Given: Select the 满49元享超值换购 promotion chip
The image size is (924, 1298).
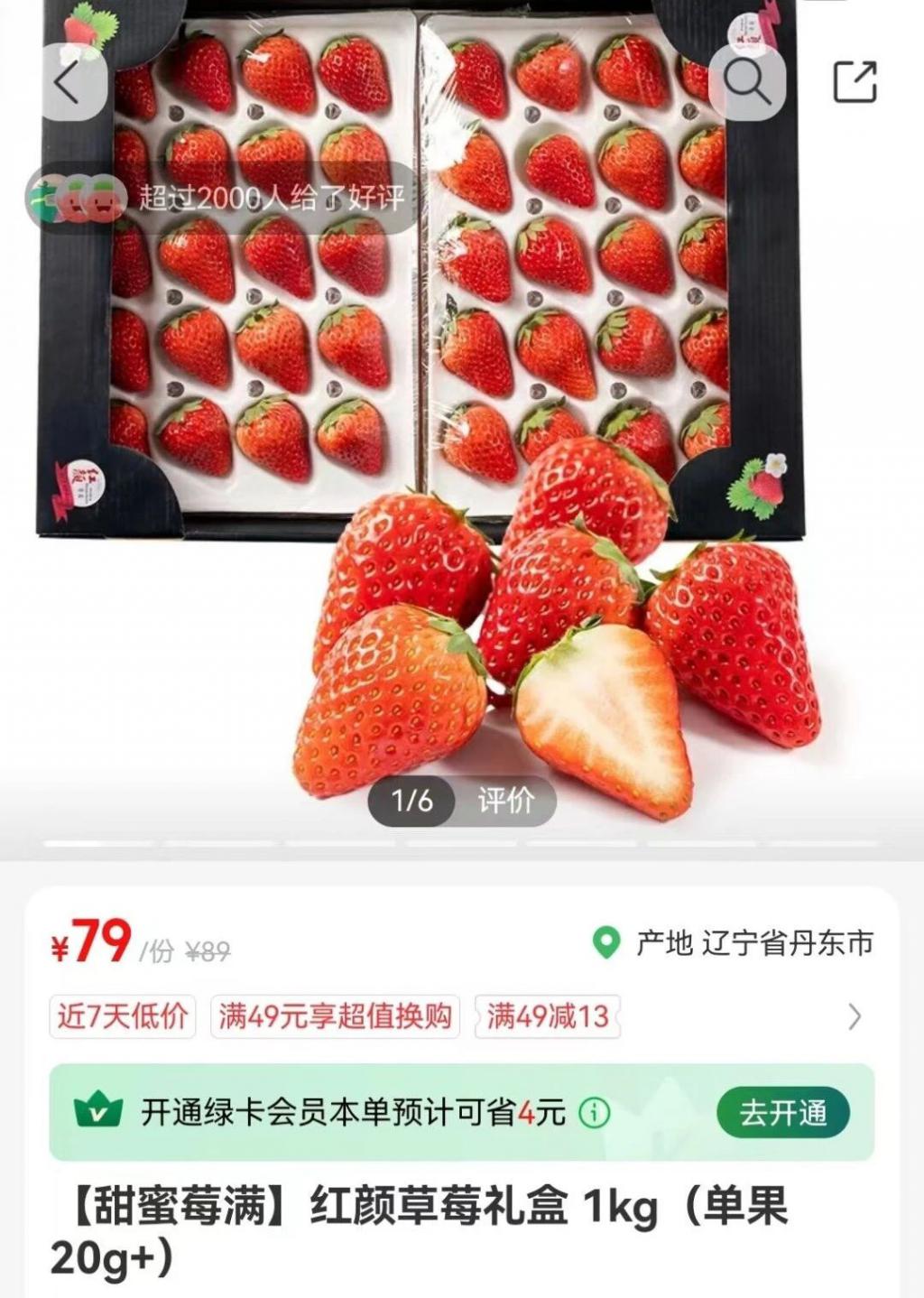Looking at the screenshot, I should [x=335, y=1016].
